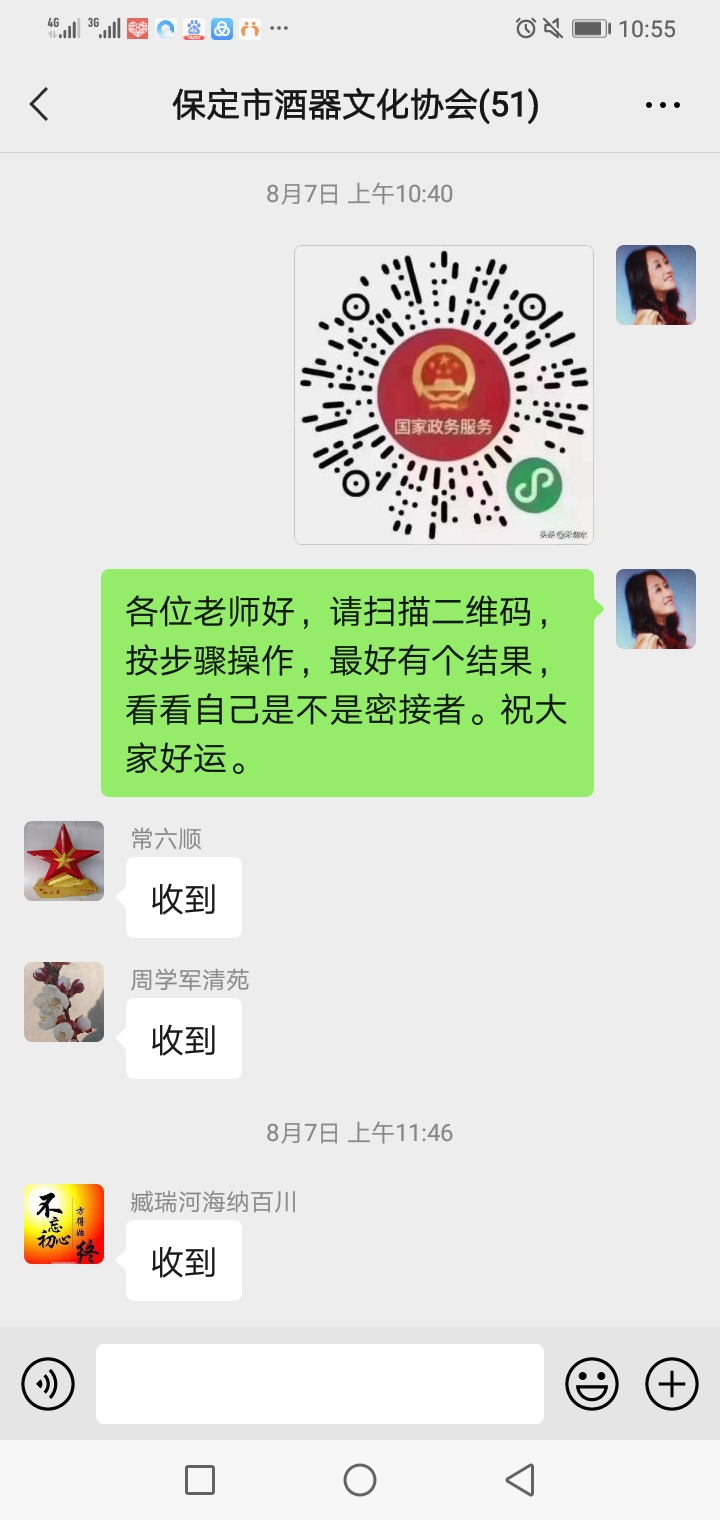Open recent apps from navigation bar

click(200, 1480)
